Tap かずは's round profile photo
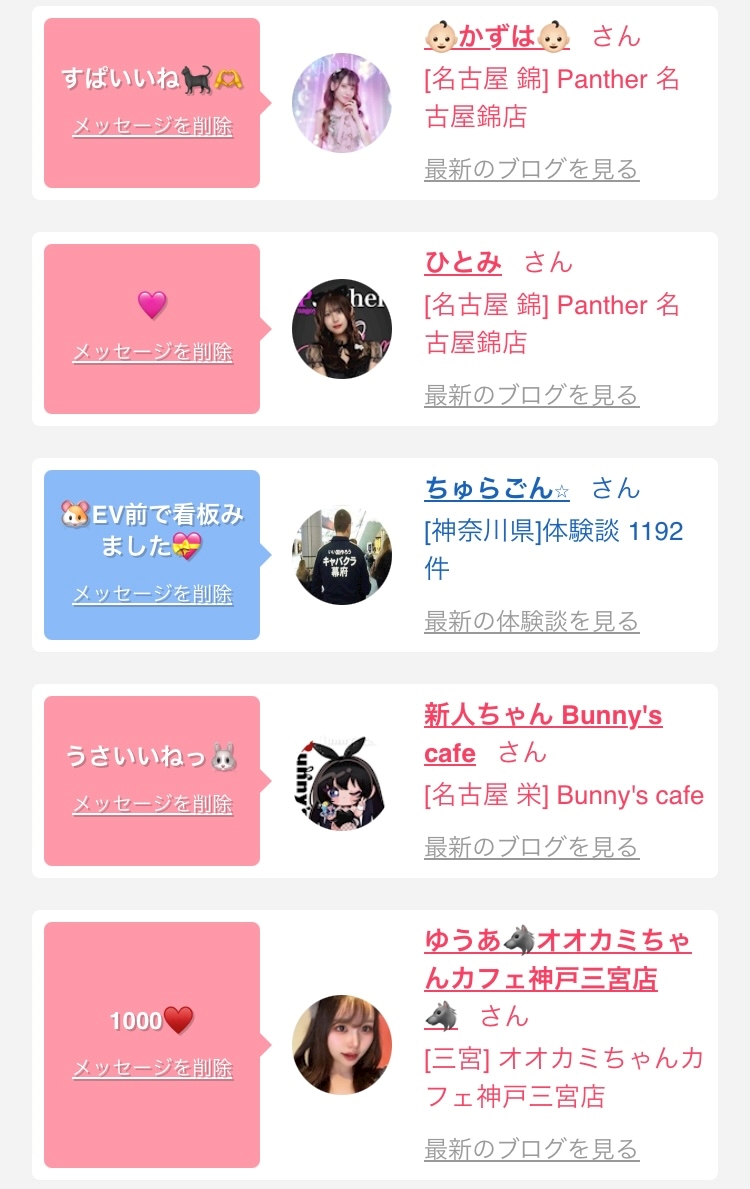The image size is (750, 1189). click(342, 103)
